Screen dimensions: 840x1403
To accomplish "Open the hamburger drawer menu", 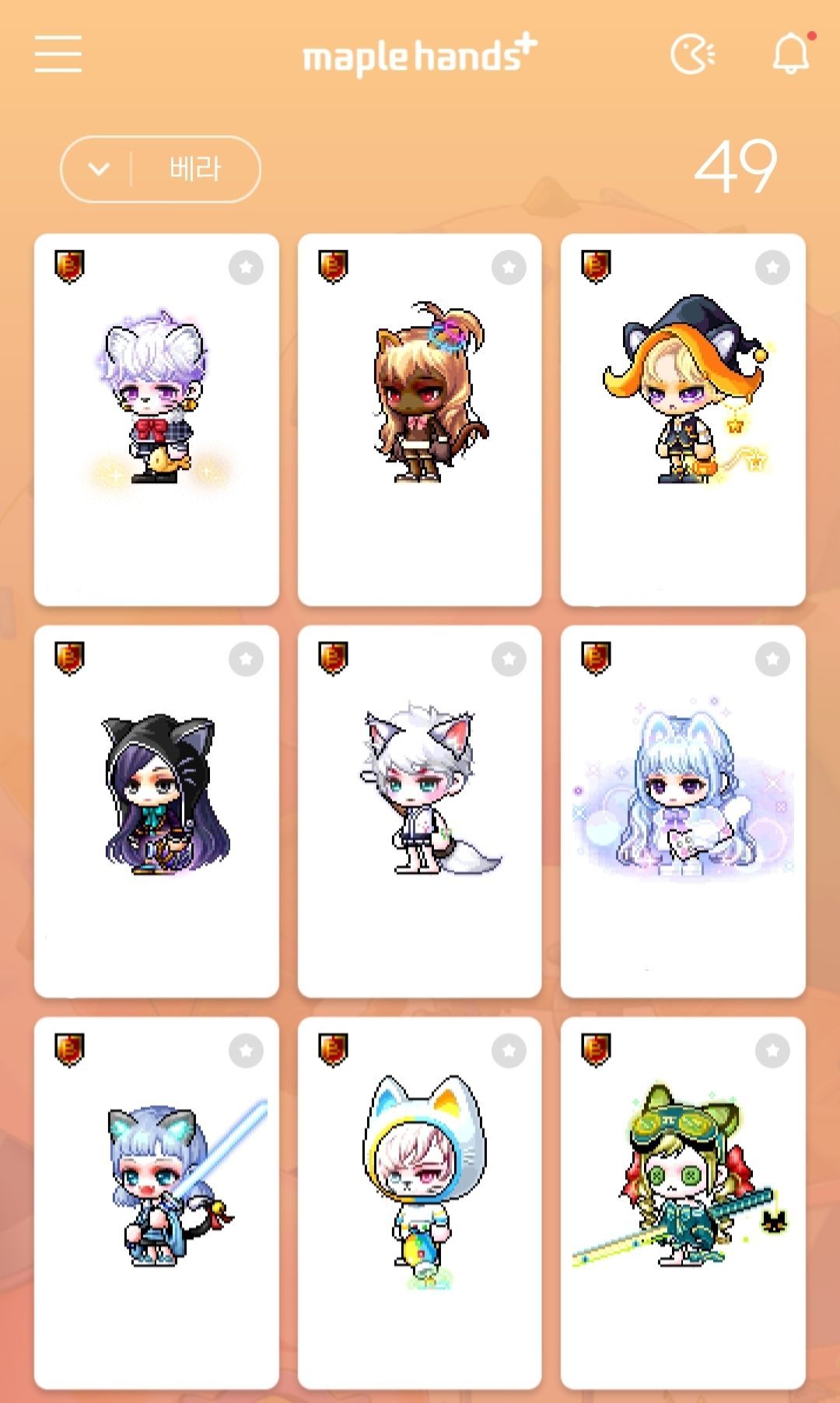I will point(58,54).
